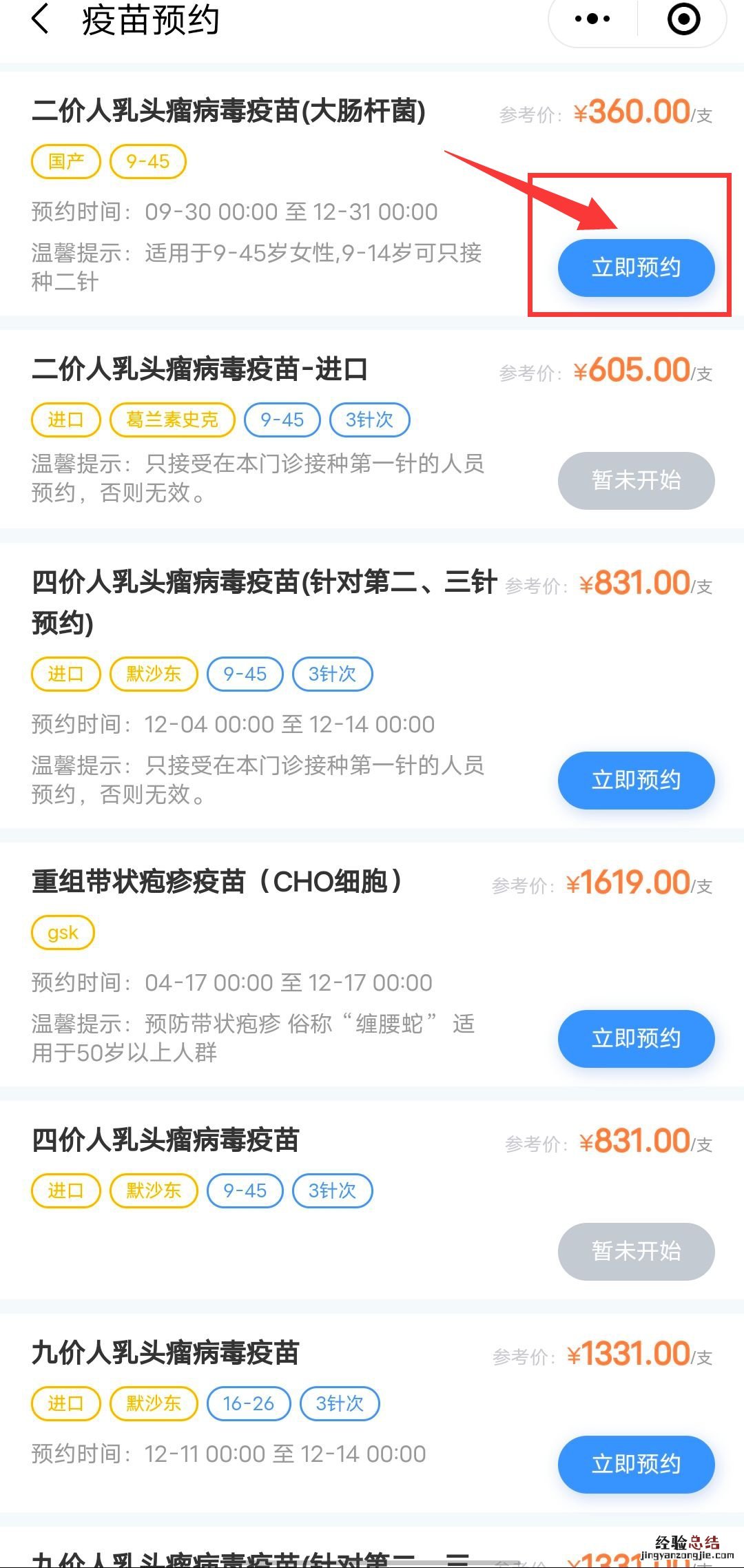The image size is (744, 1568).
Task: Select the 进口 tag on the imported bivalent vaccine
Action: (65, 420)
